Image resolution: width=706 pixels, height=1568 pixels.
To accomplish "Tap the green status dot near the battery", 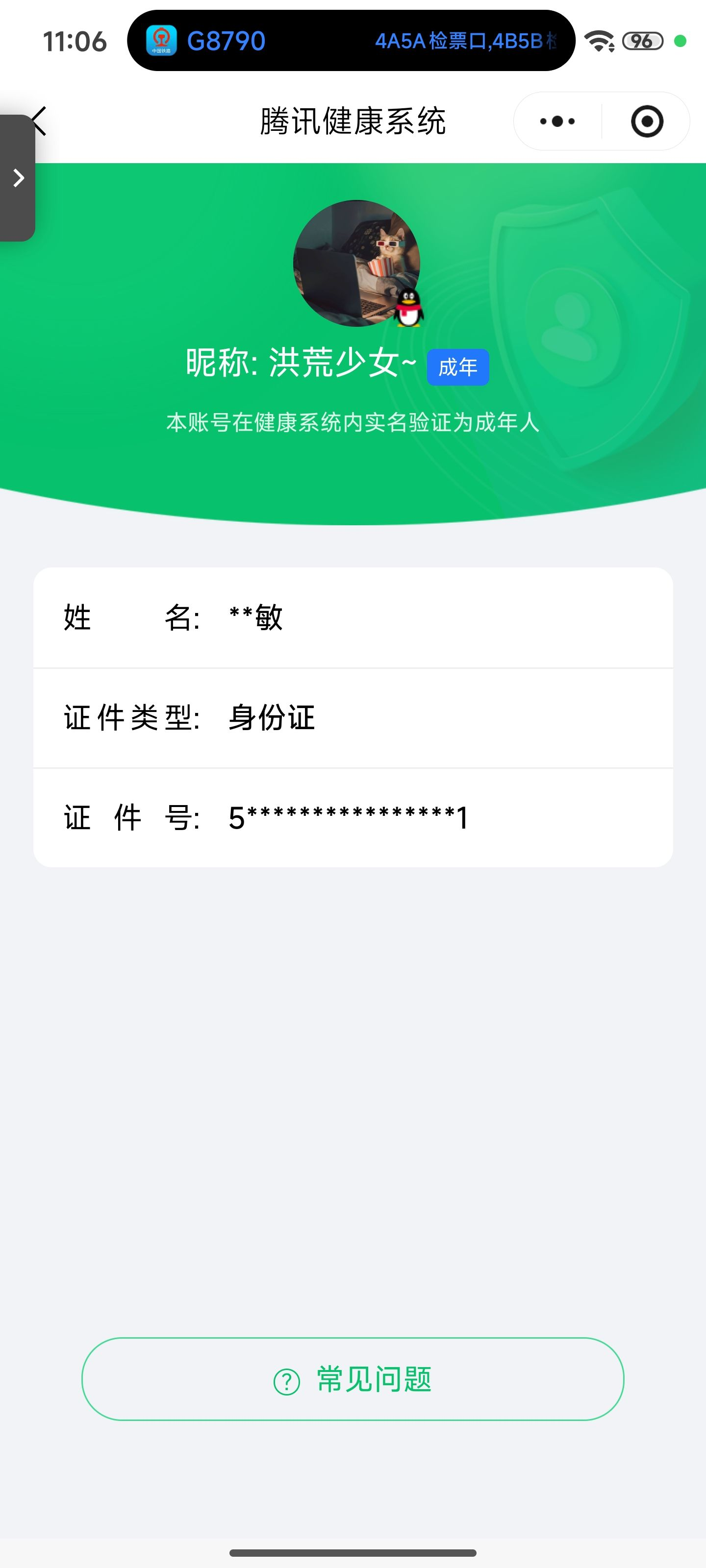I will pyautogui.click(x=681, y=41).
